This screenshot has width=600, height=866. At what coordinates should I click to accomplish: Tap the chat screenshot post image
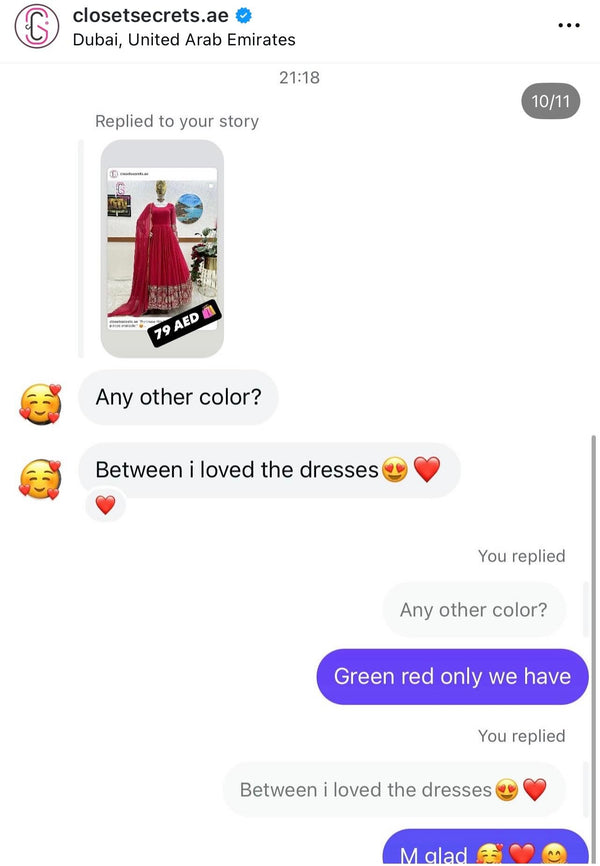[x=300, y=460]
